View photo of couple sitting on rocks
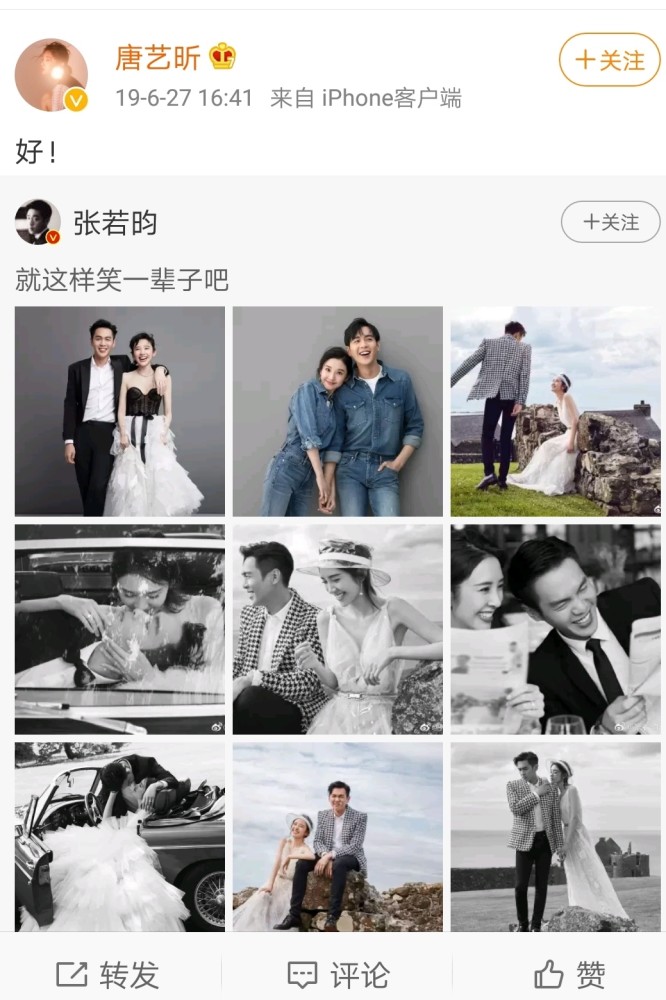This screenshot has height=1000, width=666. tap(338, 837)
